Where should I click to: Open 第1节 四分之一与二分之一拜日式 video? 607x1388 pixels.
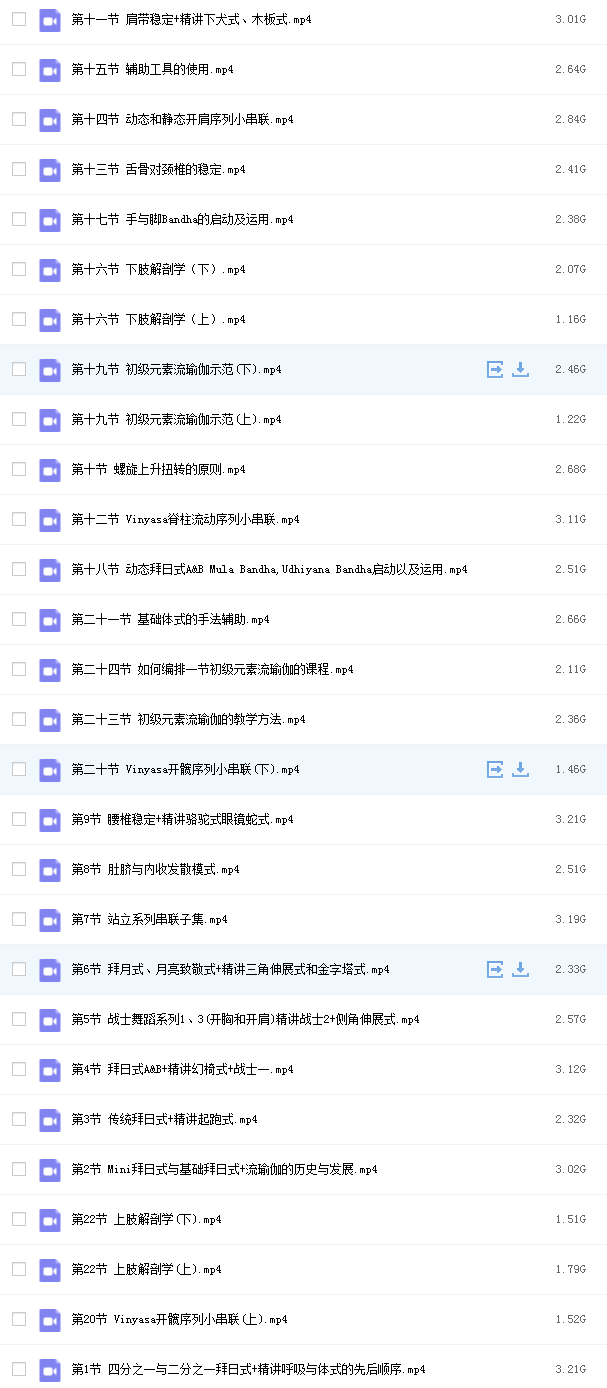pos(248,1370)
